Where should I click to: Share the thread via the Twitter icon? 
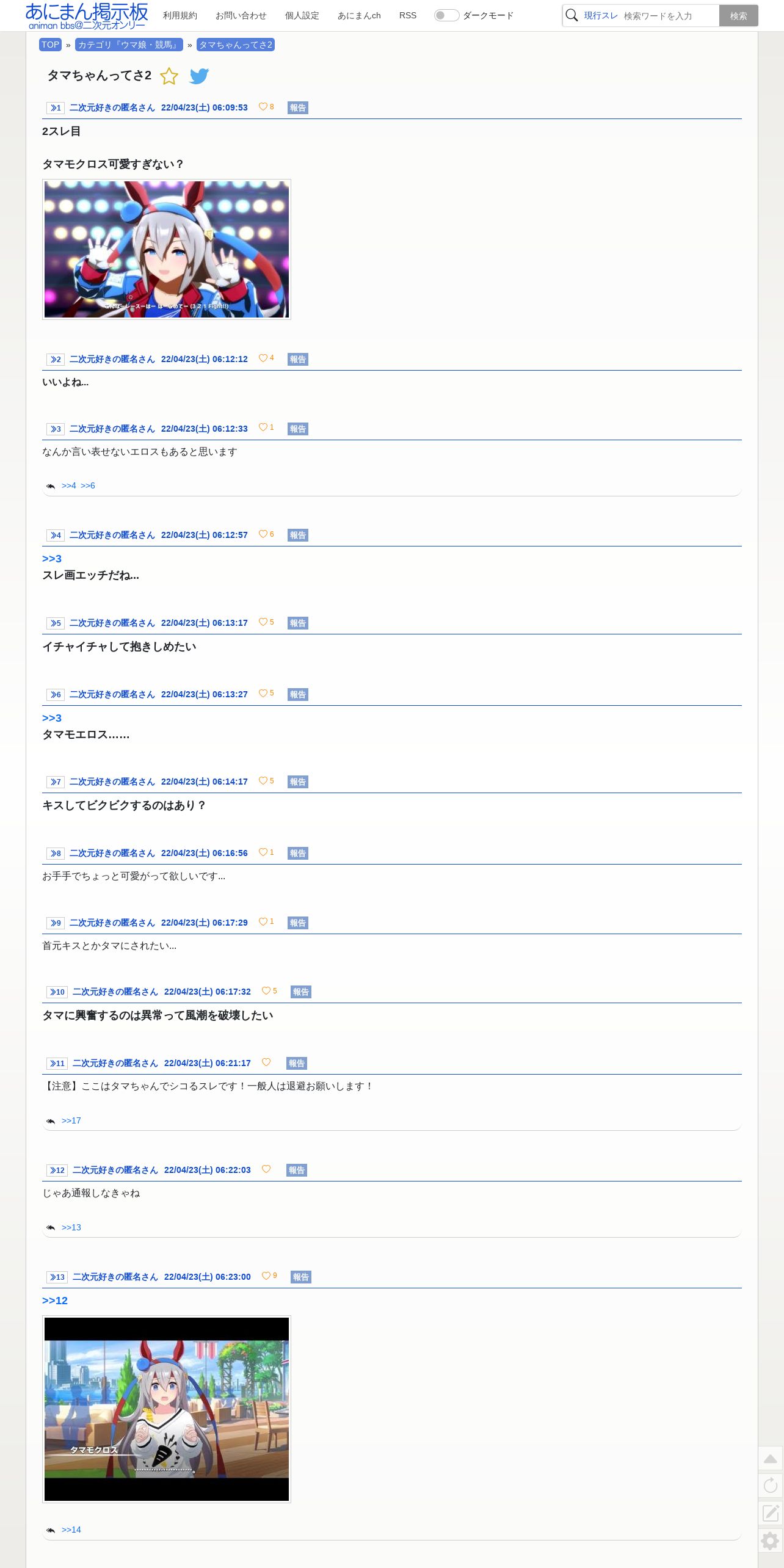(199, 76)
